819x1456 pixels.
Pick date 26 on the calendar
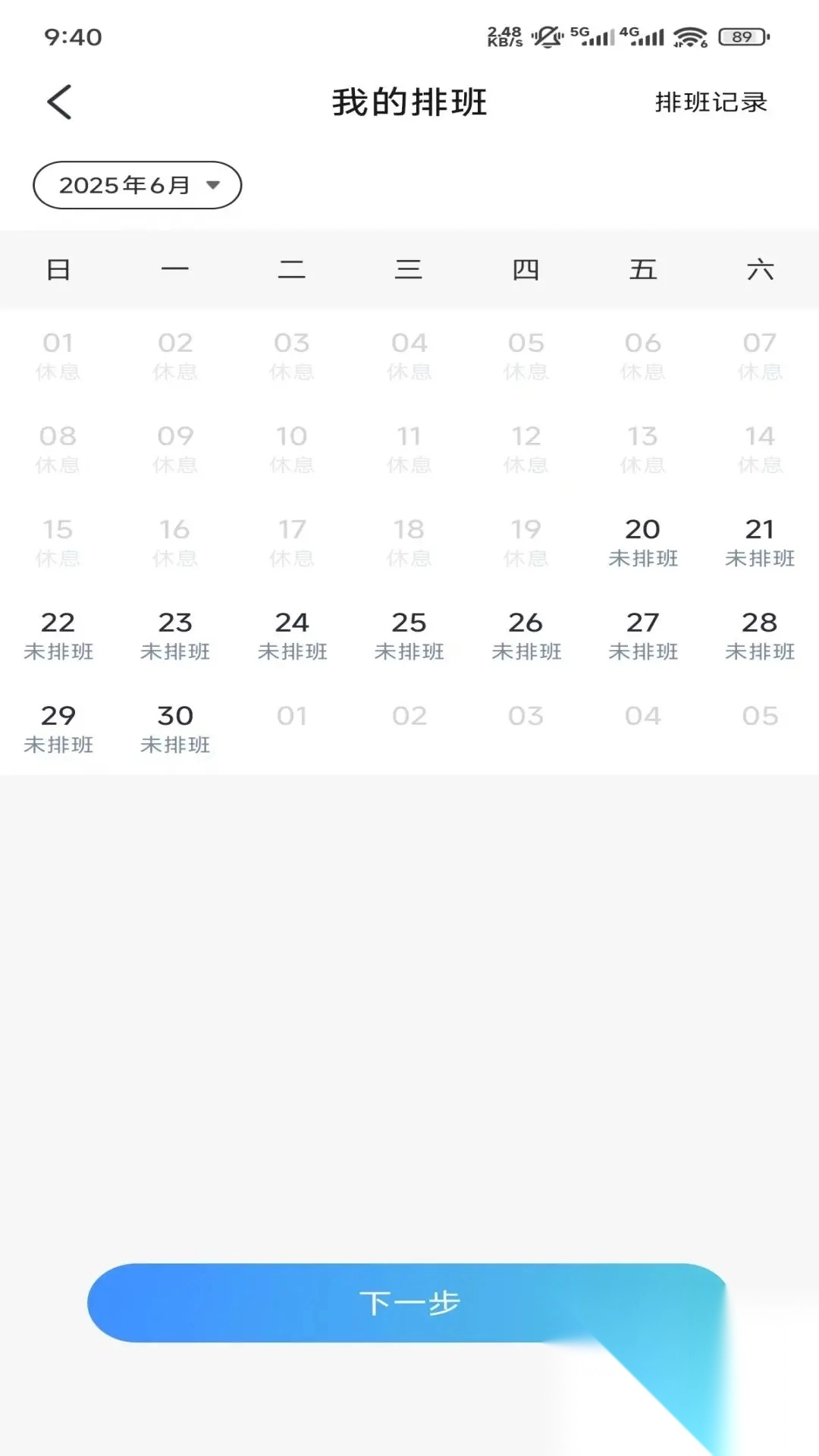tap(526, 635)
